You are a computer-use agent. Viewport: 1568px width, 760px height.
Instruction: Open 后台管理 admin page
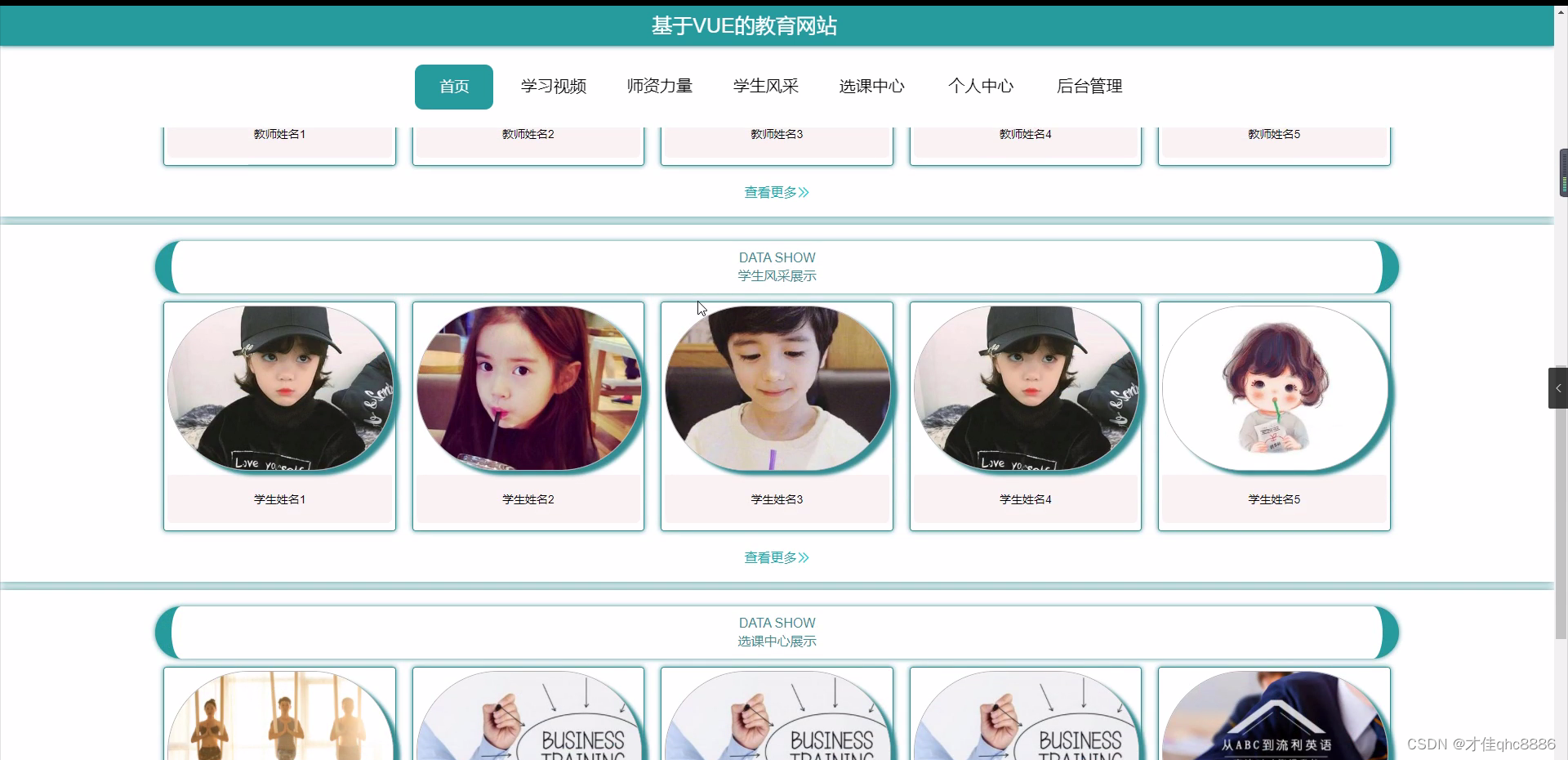tap(1089, 87)
